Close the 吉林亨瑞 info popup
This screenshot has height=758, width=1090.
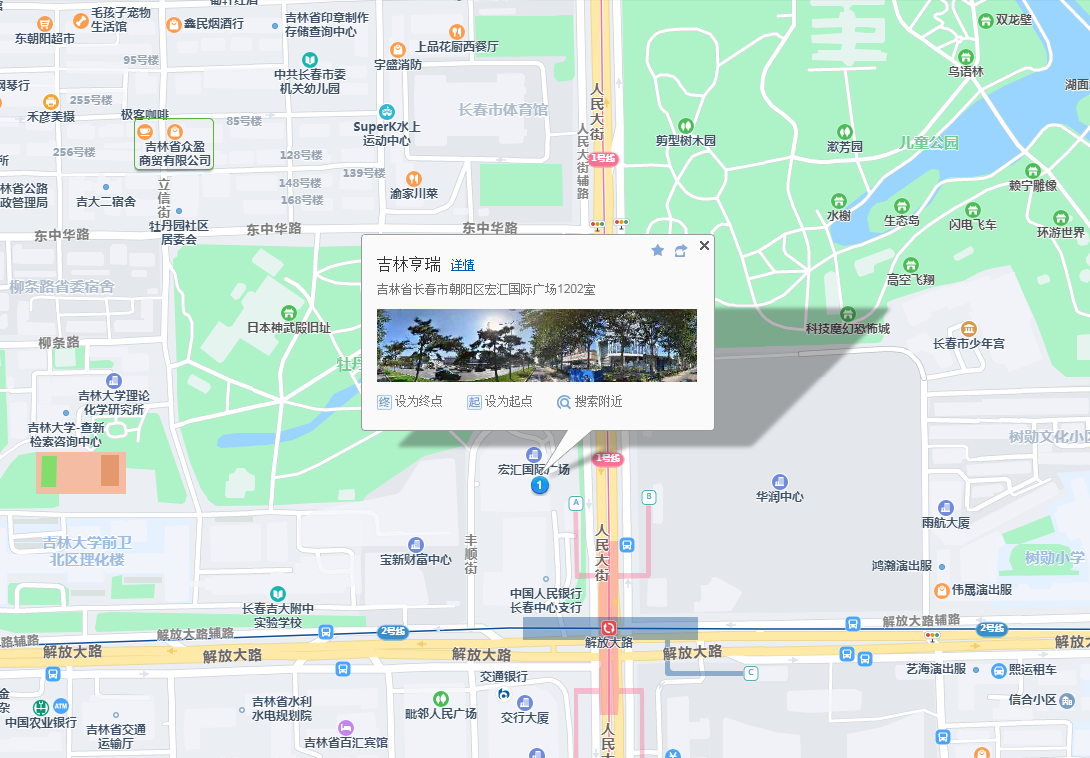(x=704, y=245)
